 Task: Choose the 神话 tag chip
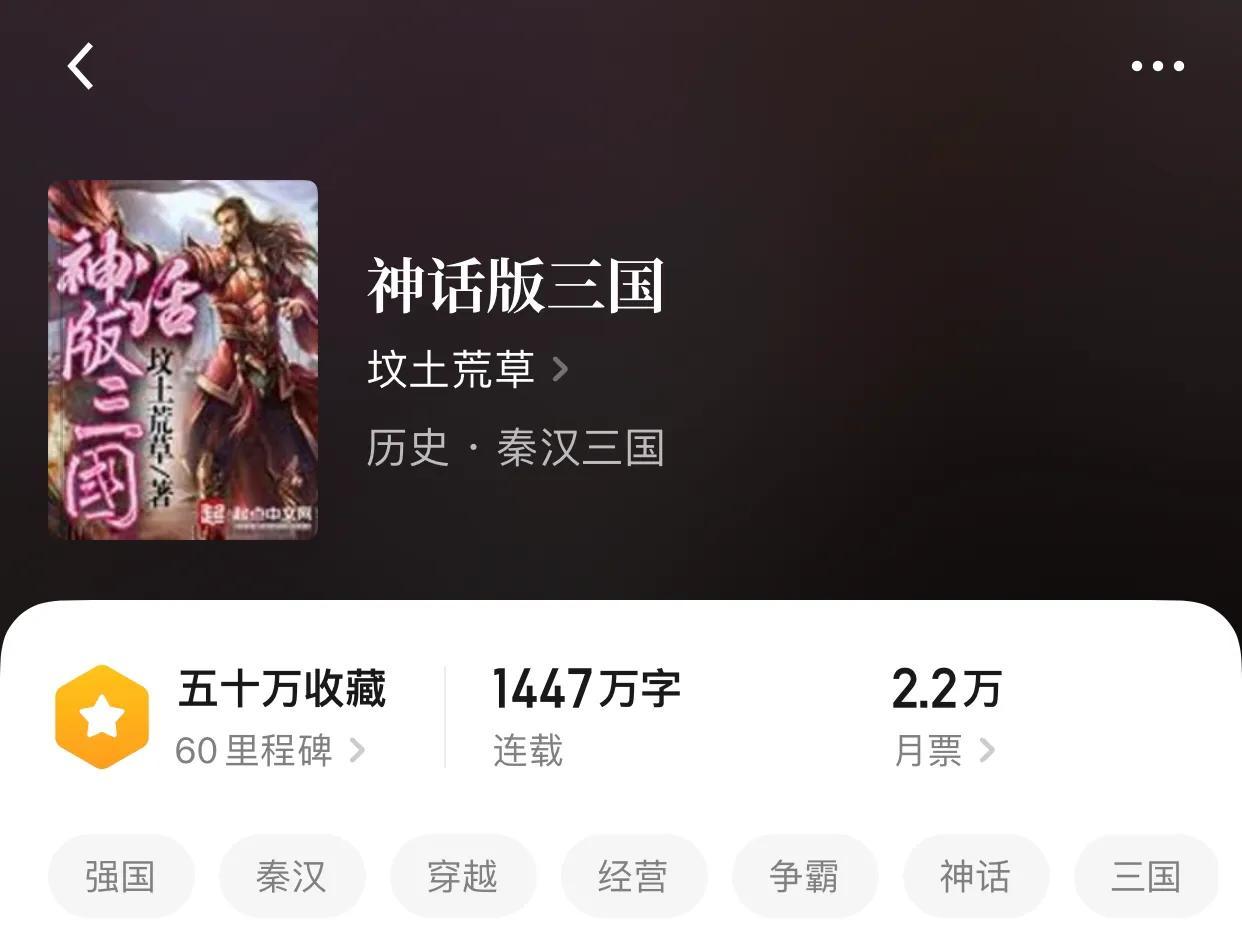pyautogui.click(x=975, y=877)
